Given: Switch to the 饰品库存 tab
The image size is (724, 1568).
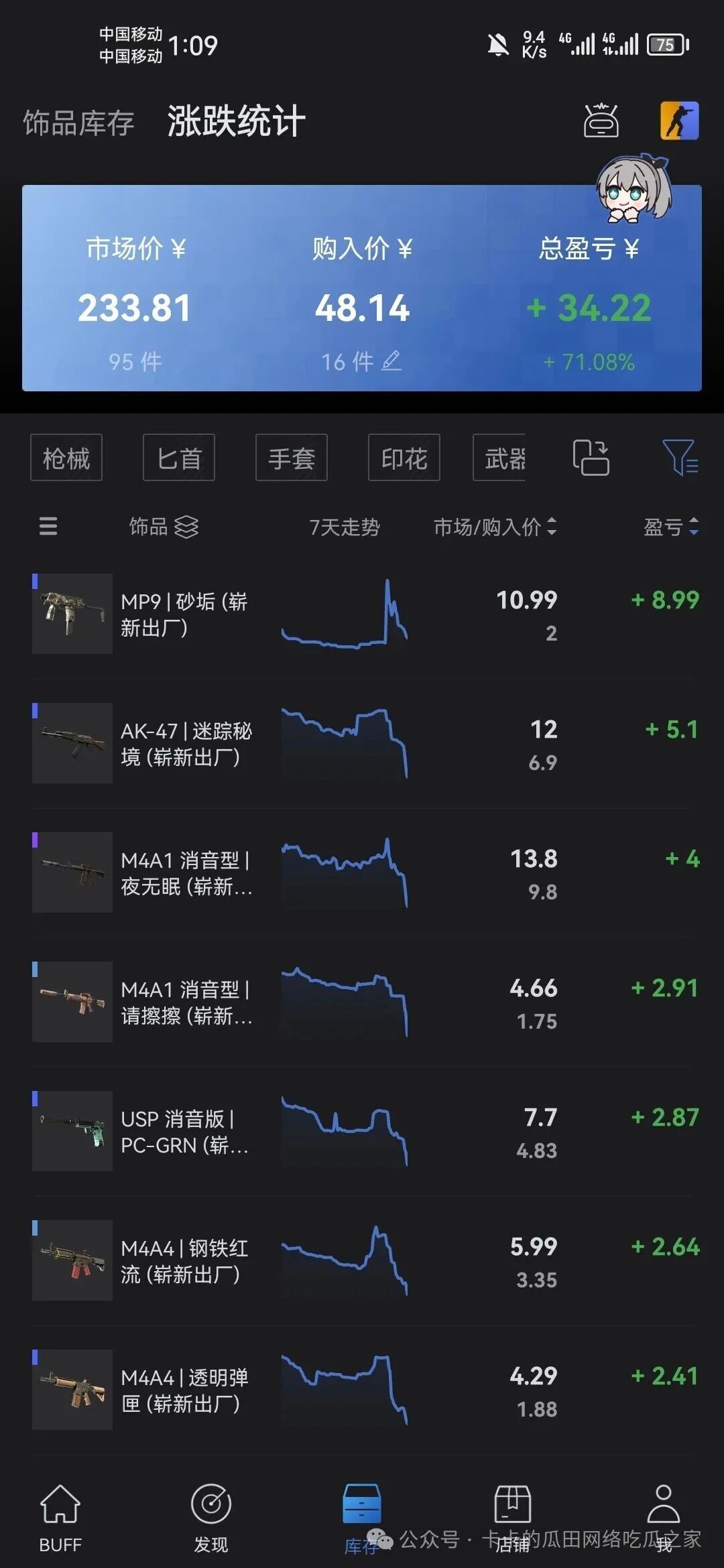Looking at the screenshot, I should tap(78, 122).
